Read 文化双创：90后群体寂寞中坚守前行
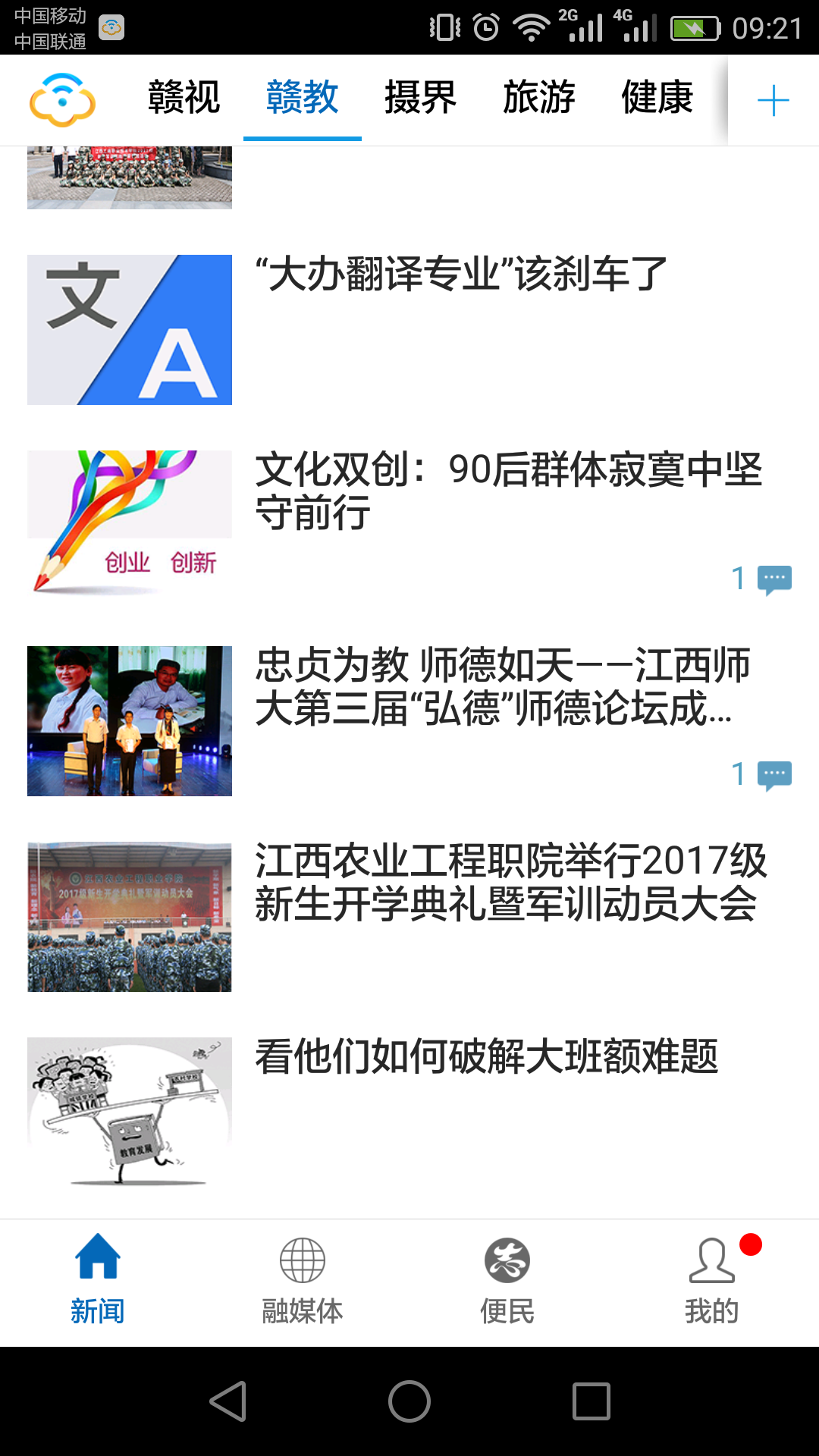Image resolution: width=819 pixels, height=1456 pixels. (508, 491)
